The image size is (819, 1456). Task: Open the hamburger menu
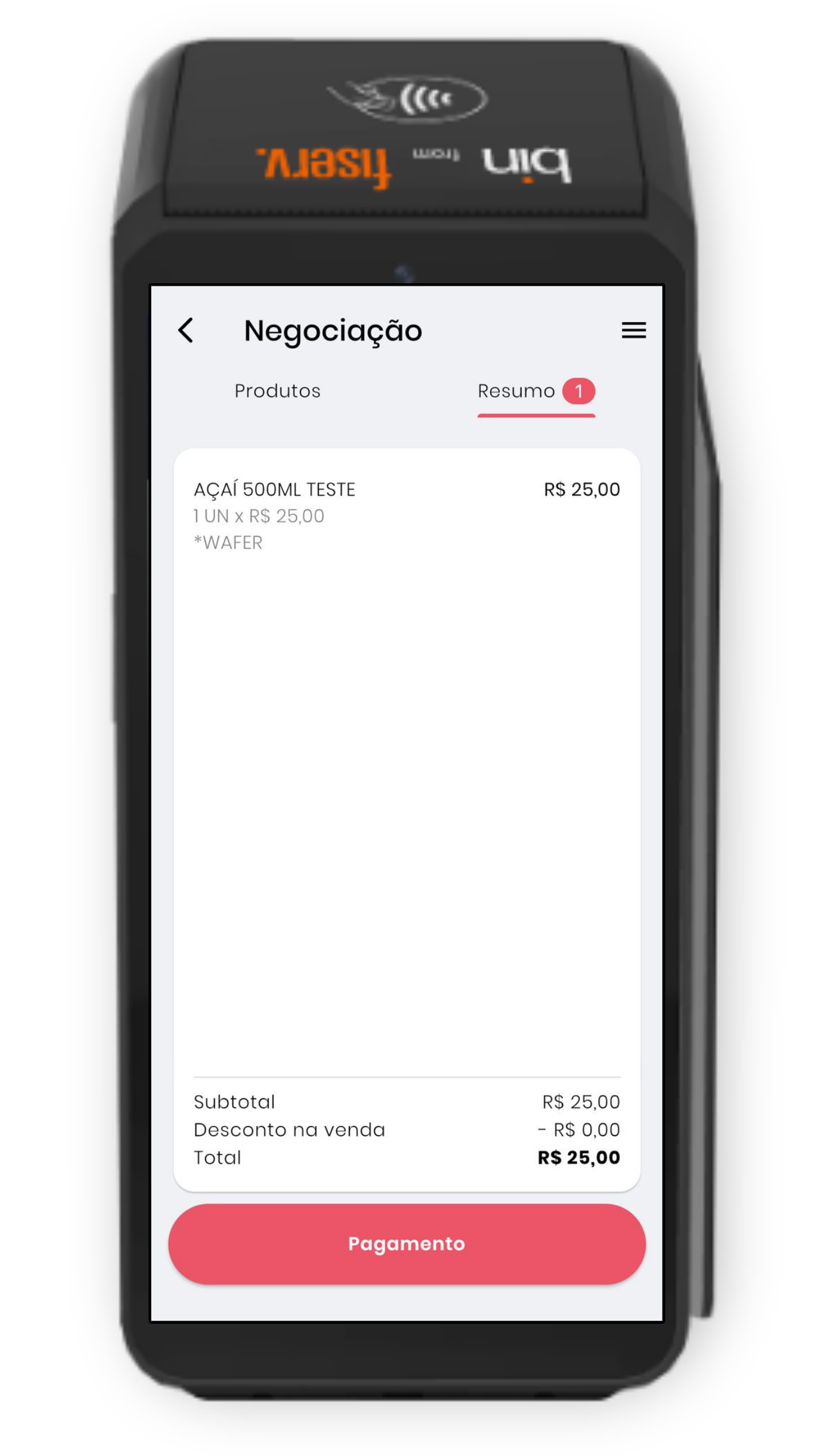coord(633,331)
